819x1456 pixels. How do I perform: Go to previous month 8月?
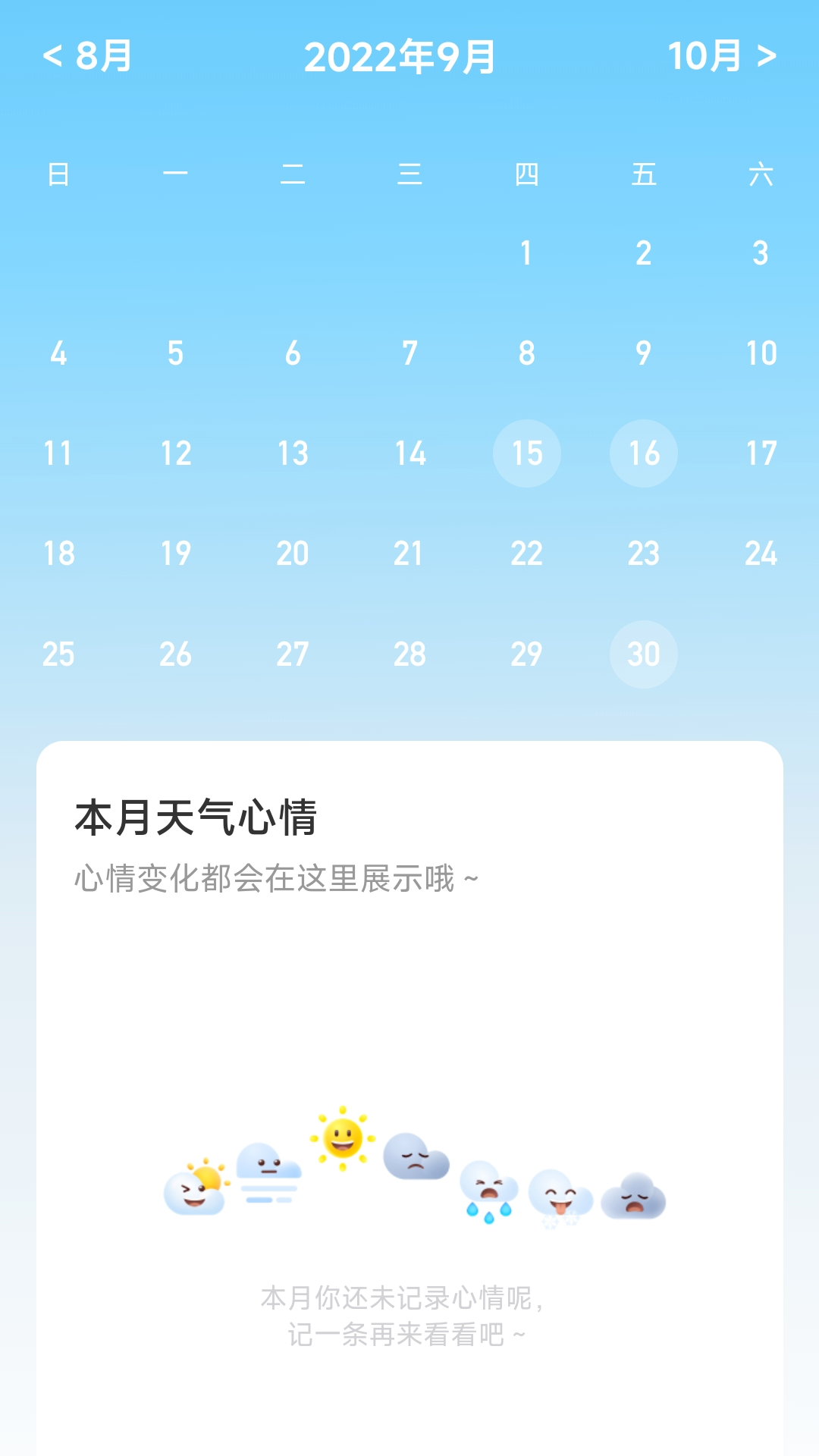coord(88,56)
